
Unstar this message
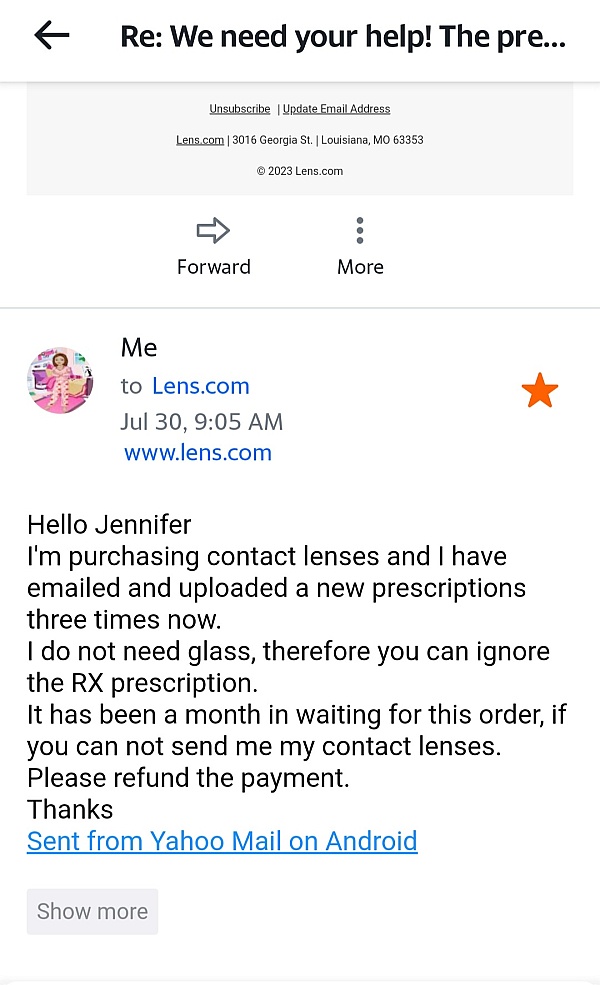coord(540,391)
